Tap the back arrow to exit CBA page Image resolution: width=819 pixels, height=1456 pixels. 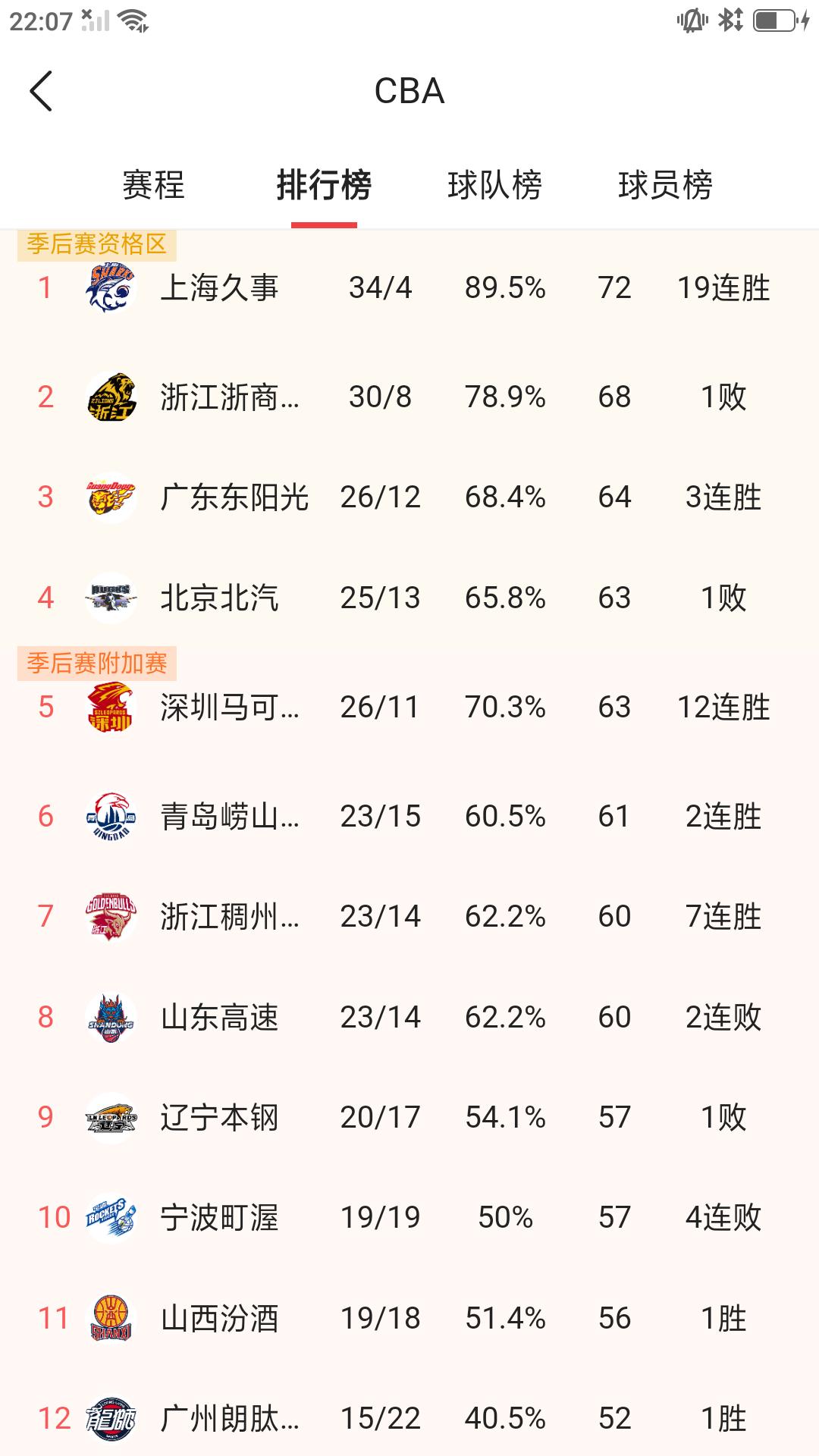(x=39, y=91)
